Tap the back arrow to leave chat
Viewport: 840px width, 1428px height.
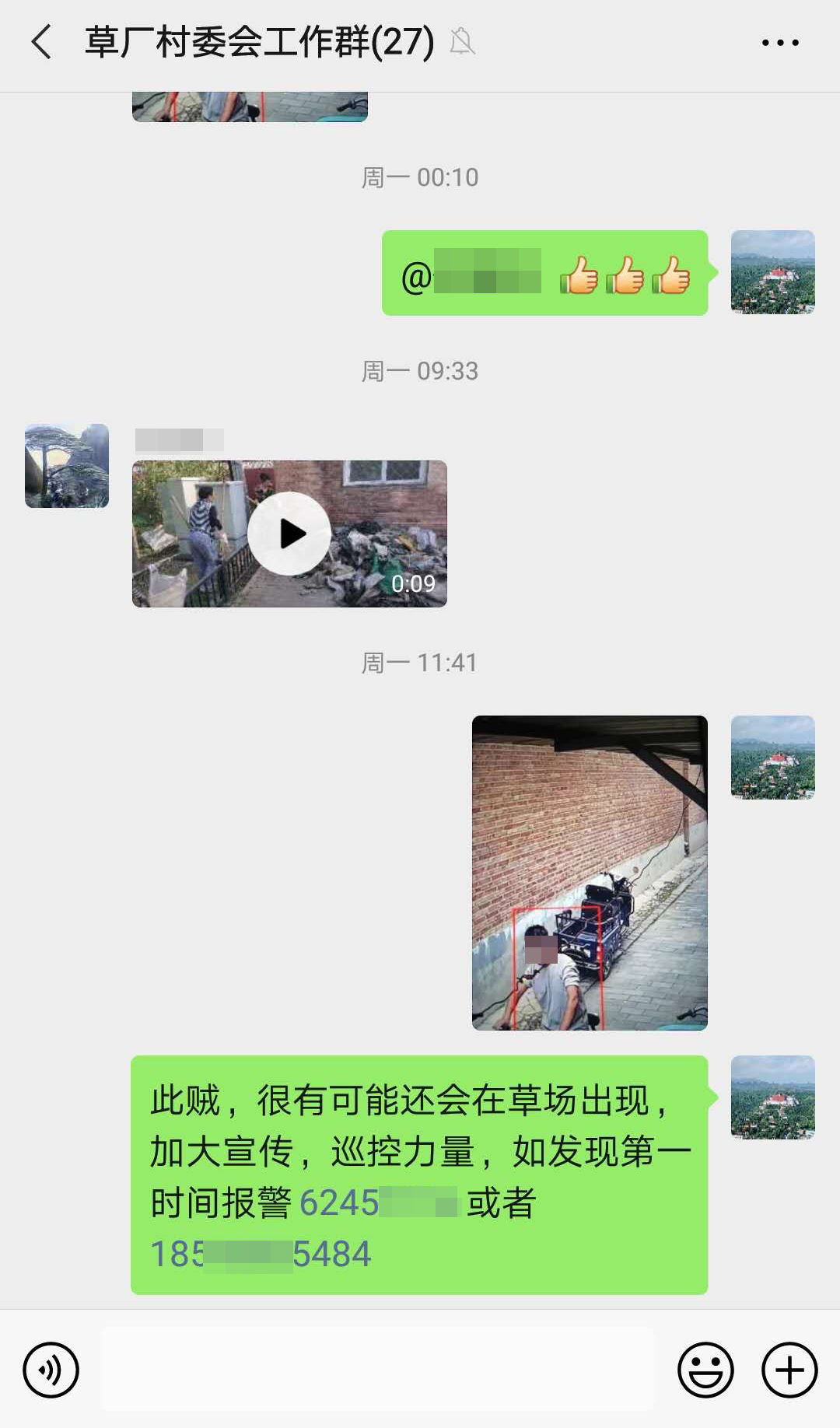(40, 43)
